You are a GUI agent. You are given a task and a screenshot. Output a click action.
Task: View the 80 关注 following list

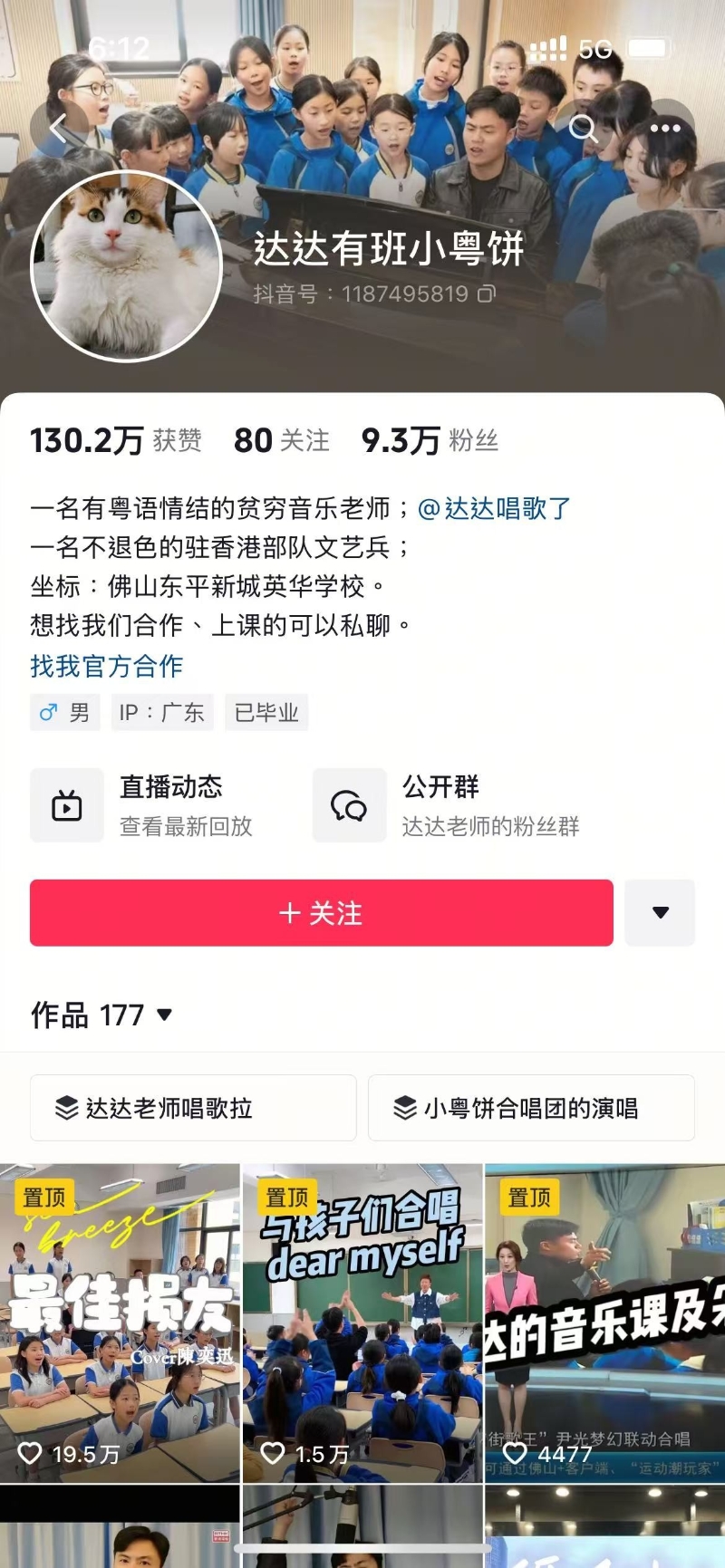[281, 441]
